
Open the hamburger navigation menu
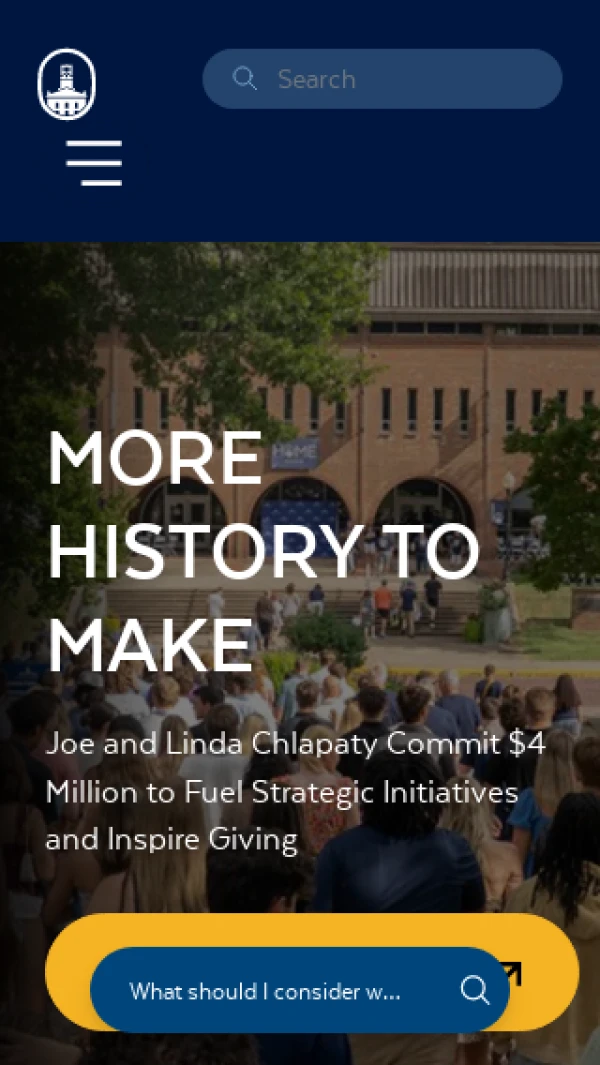(x=94, y=162)
